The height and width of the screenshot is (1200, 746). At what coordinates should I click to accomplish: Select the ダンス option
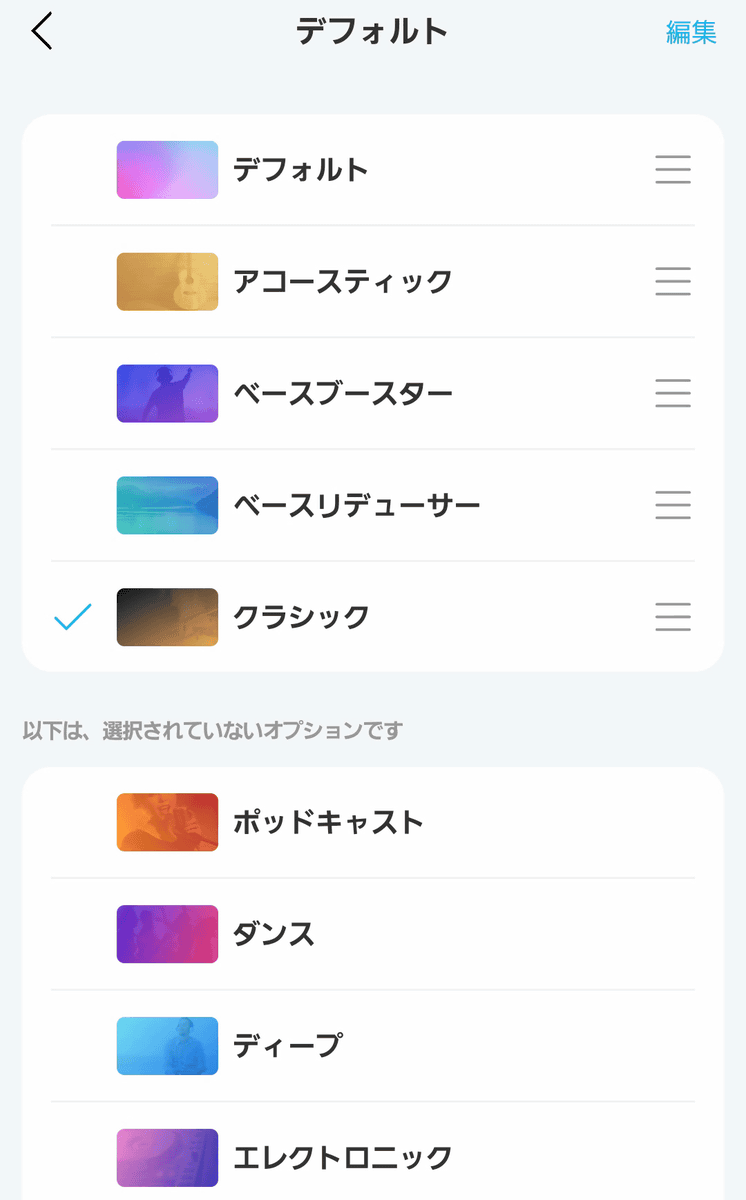tap(373, 935)
